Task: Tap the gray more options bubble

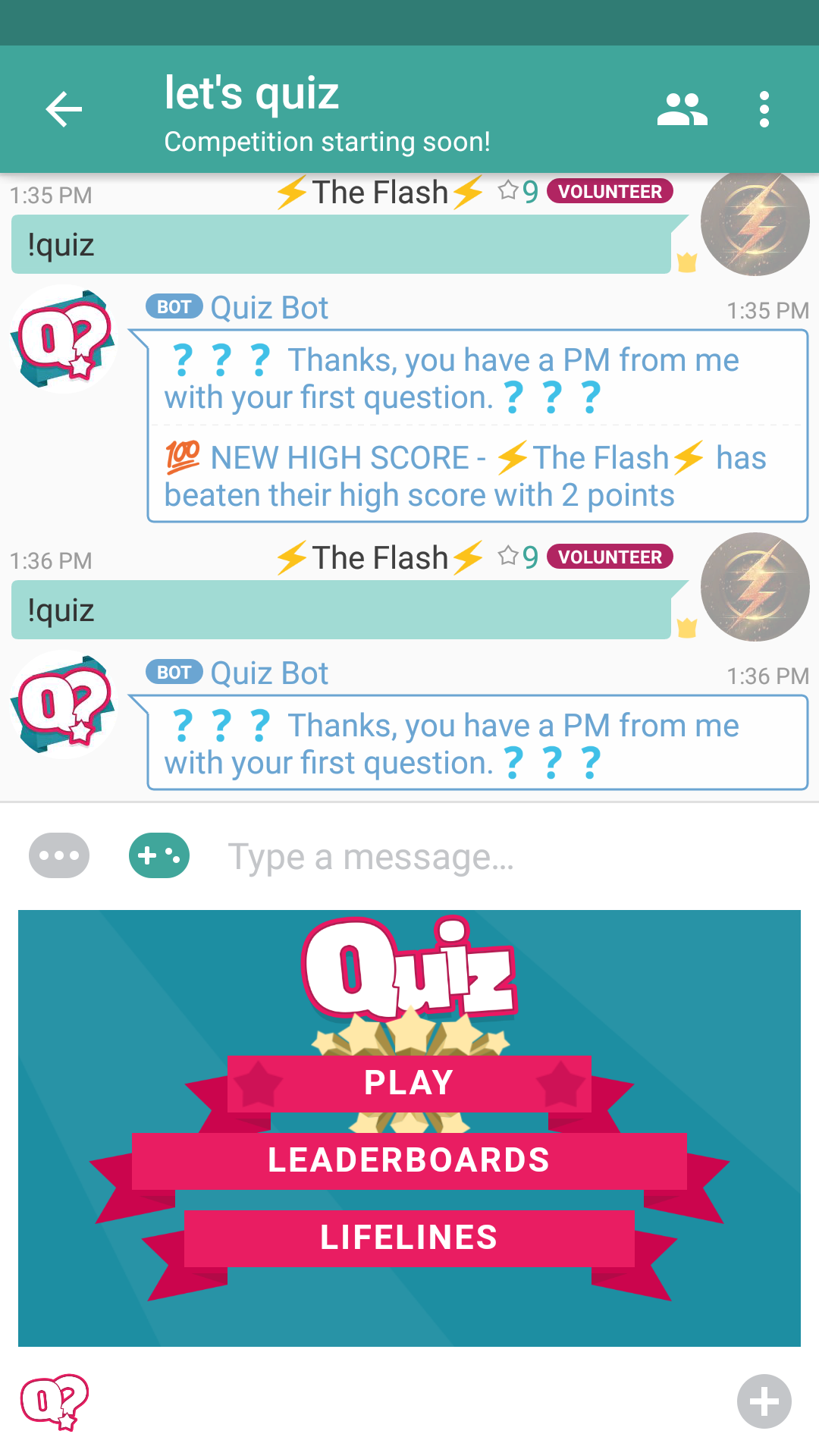Action: (59, 855)
